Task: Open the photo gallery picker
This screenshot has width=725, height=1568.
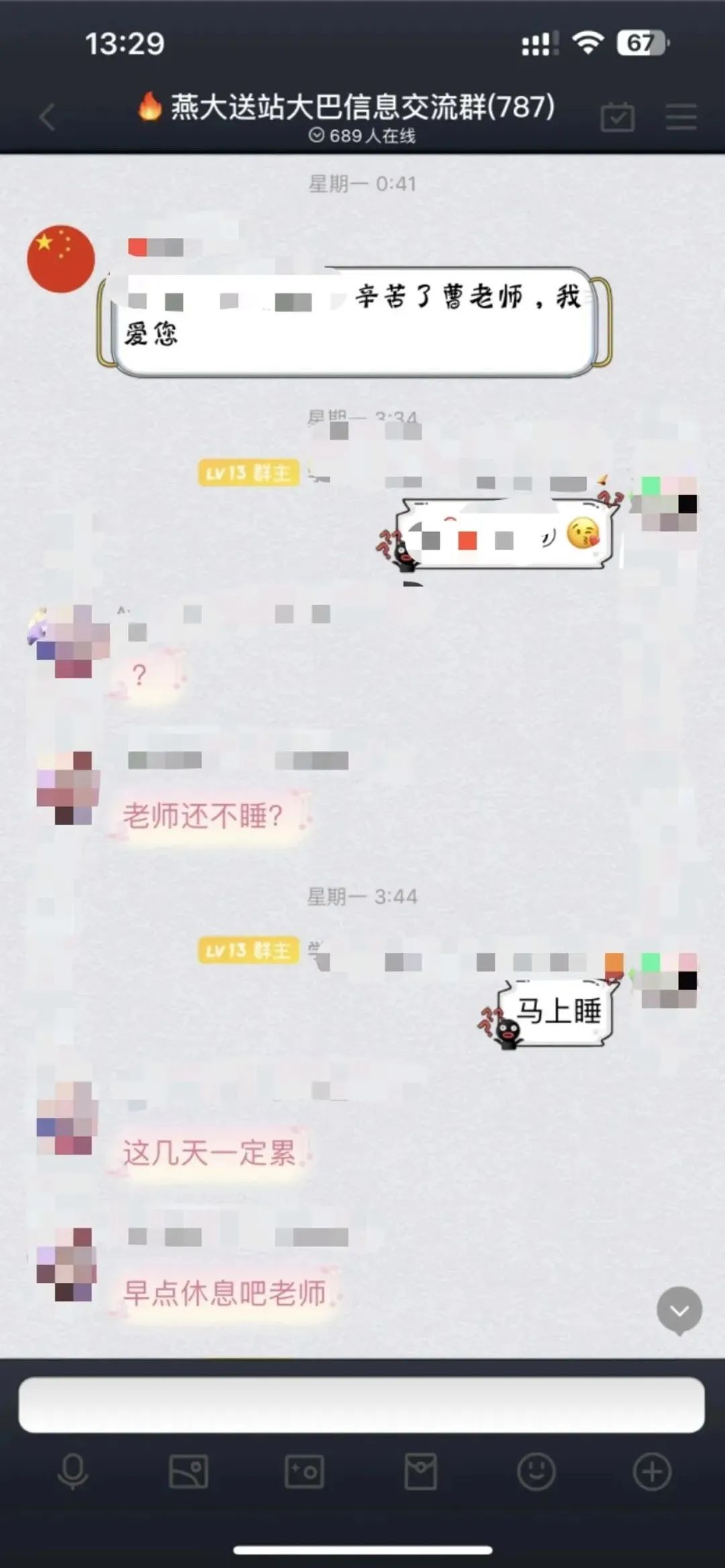Action: 188,1471
